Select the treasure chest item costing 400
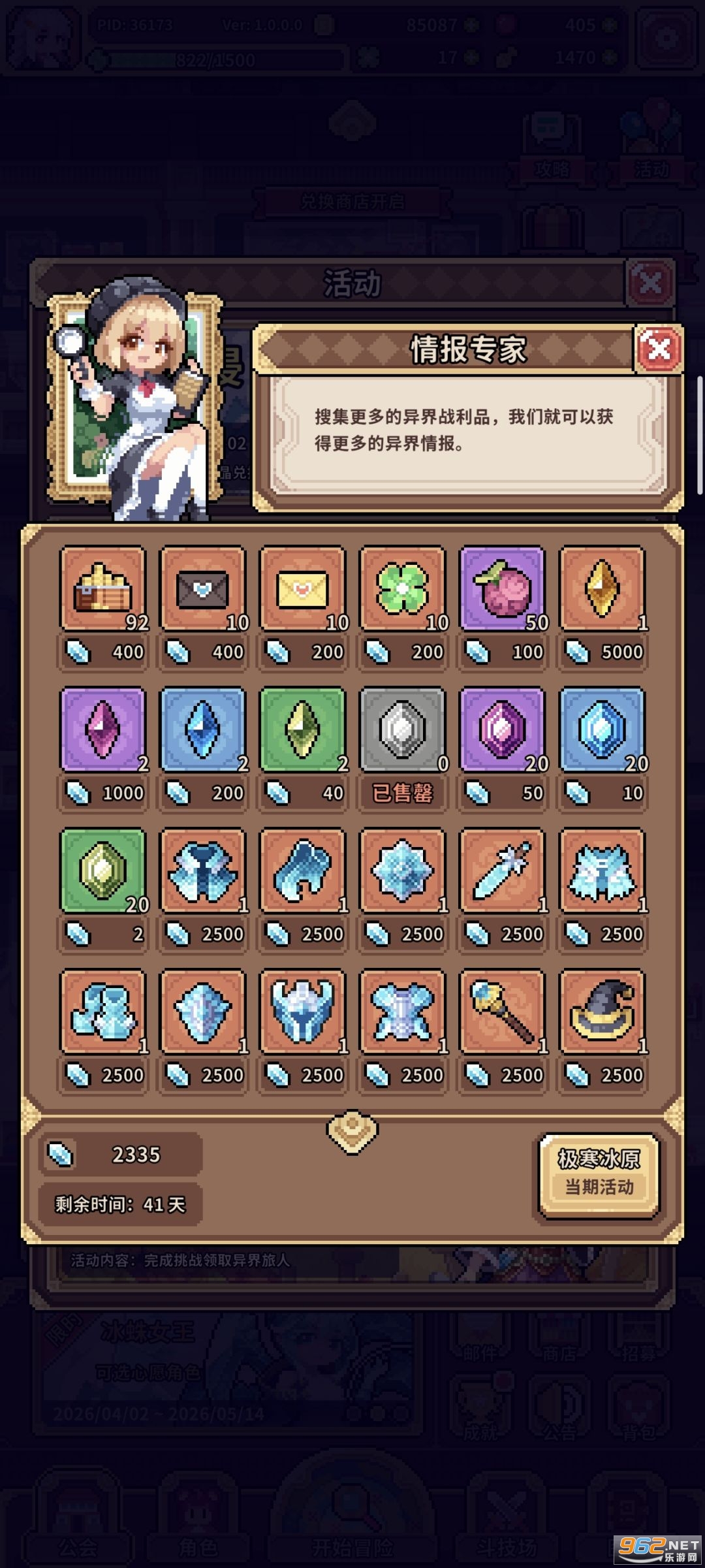This screenshot has width=705, height=1568. click(103, 588)
